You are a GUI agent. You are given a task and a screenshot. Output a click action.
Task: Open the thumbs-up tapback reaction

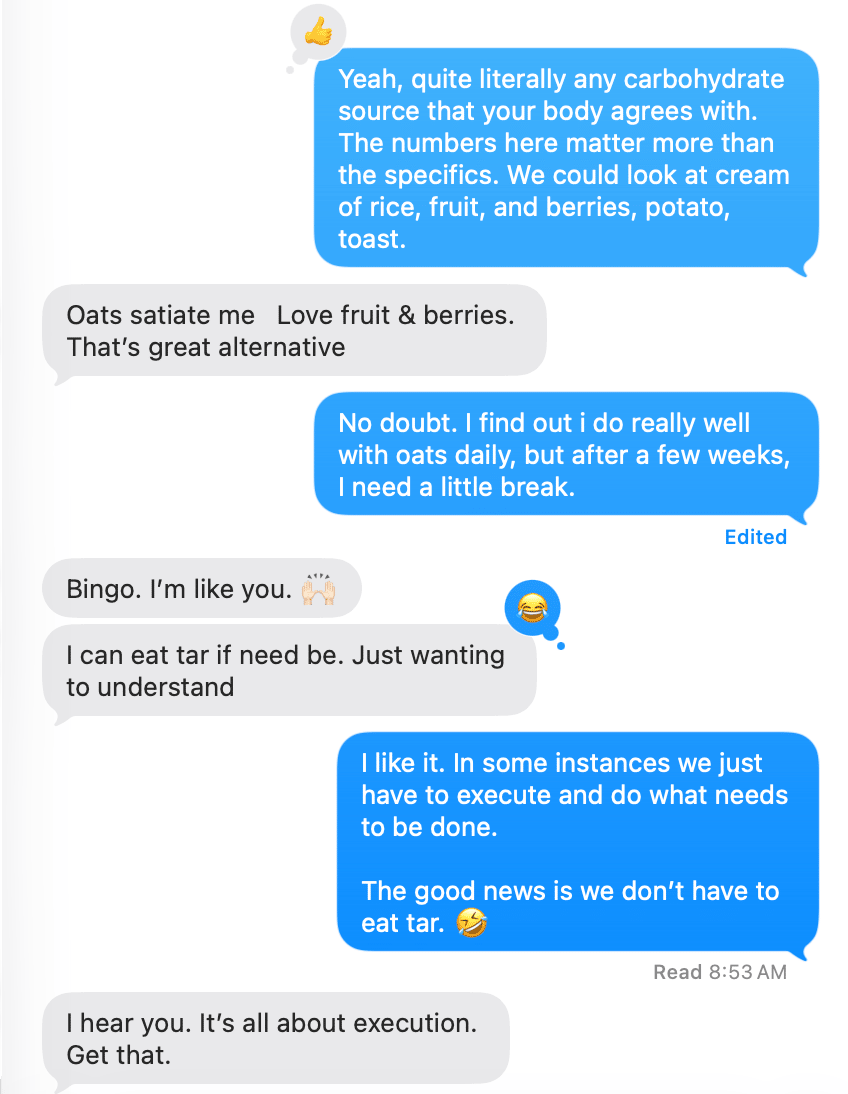click(x=318, y=35)
